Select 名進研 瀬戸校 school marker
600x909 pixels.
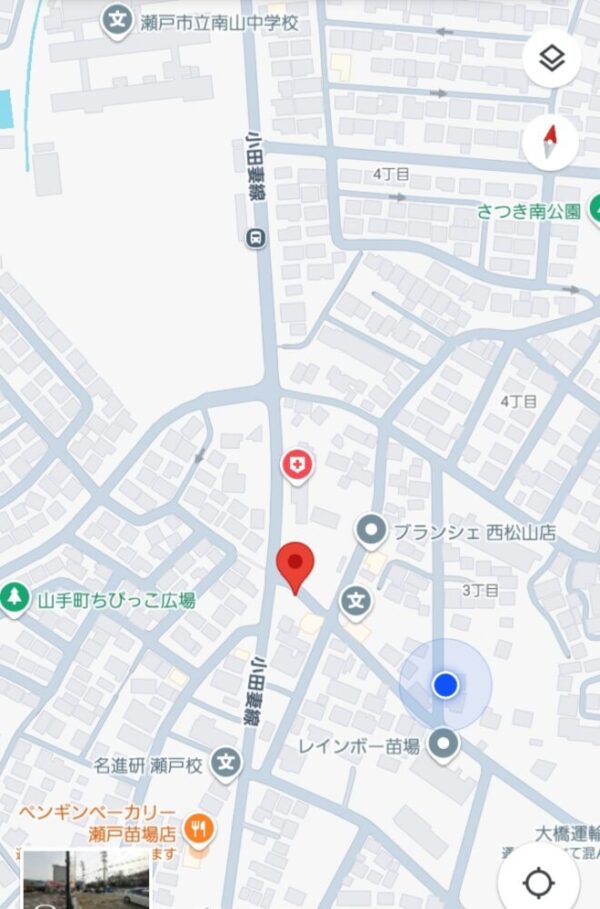(x=226, y=764)
